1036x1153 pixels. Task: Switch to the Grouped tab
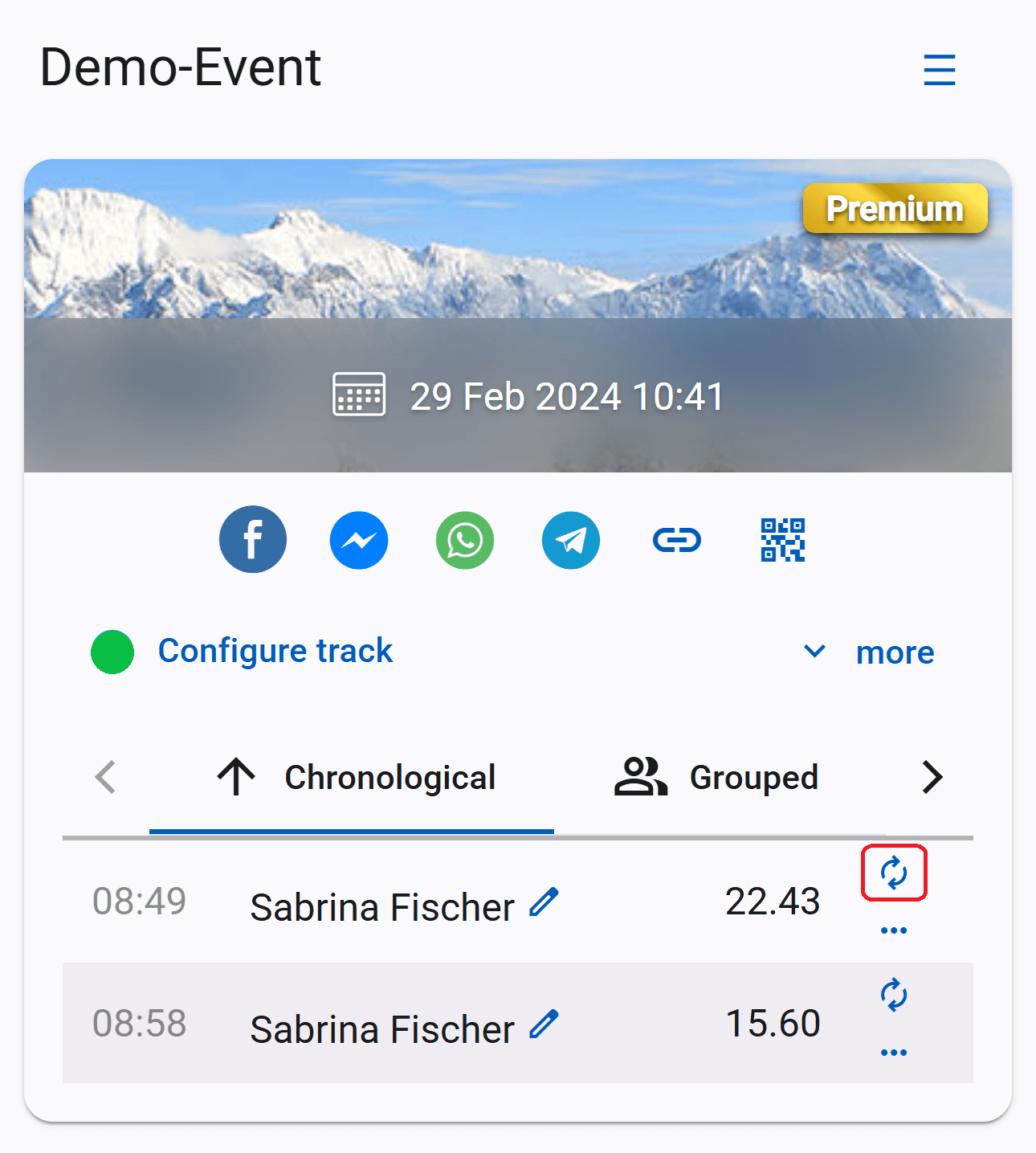tap(716, 778)
